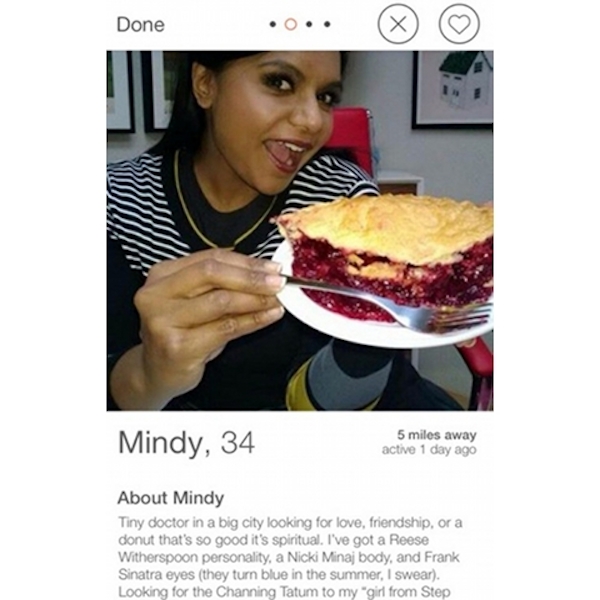Tap Done to close the profile
This screenshot has height=600, width=600.
[140, 24]
